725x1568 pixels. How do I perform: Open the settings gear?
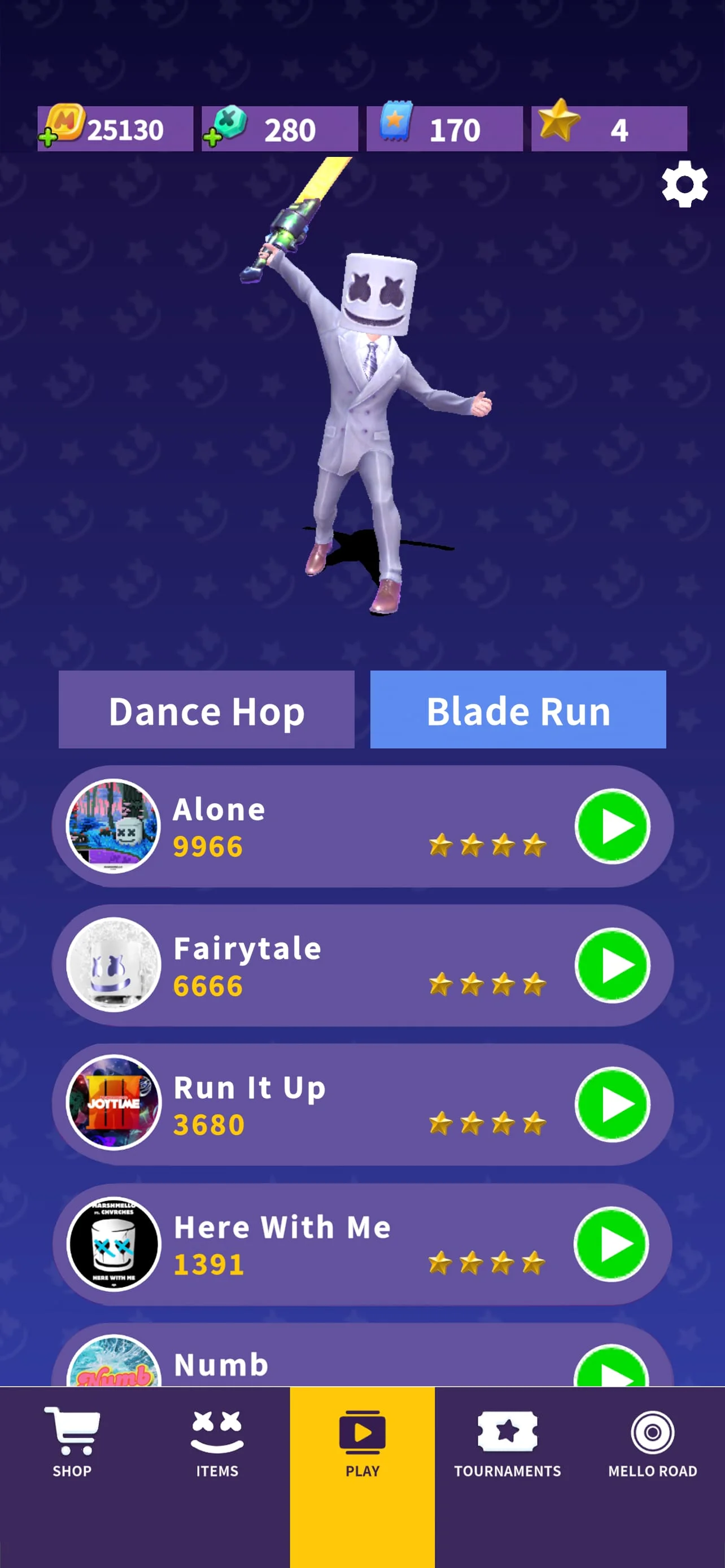pyautogui.click(x=684, y=185)
